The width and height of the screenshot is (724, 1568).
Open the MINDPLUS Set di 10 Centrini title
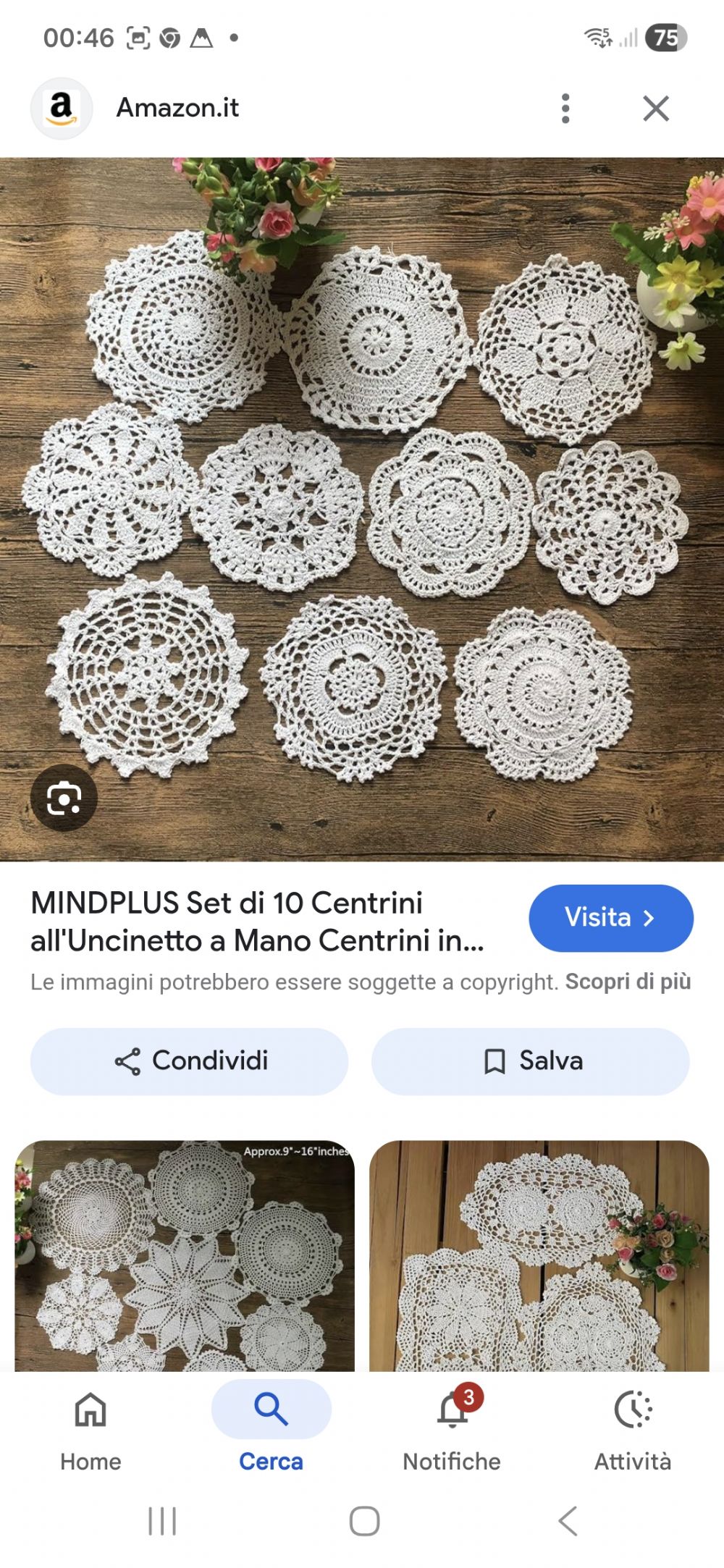point(257,922)
